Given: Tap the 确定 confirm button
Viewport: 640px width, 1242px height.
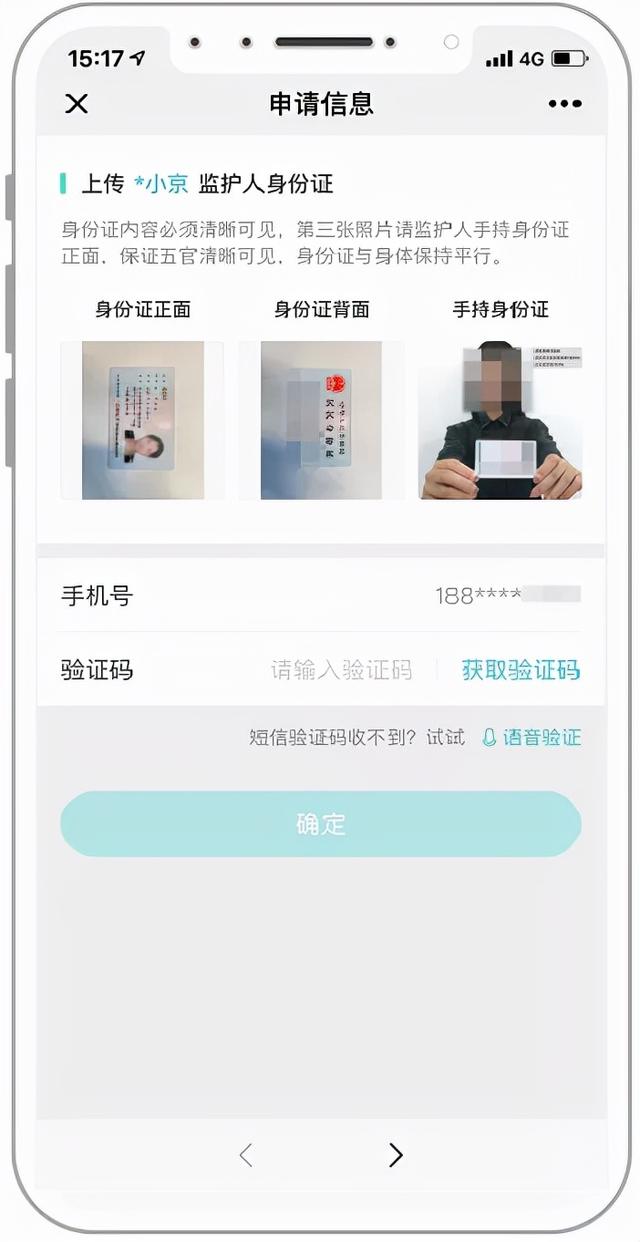Looking at the screenshot, I should pyautogui.click(x=321, y=824).
